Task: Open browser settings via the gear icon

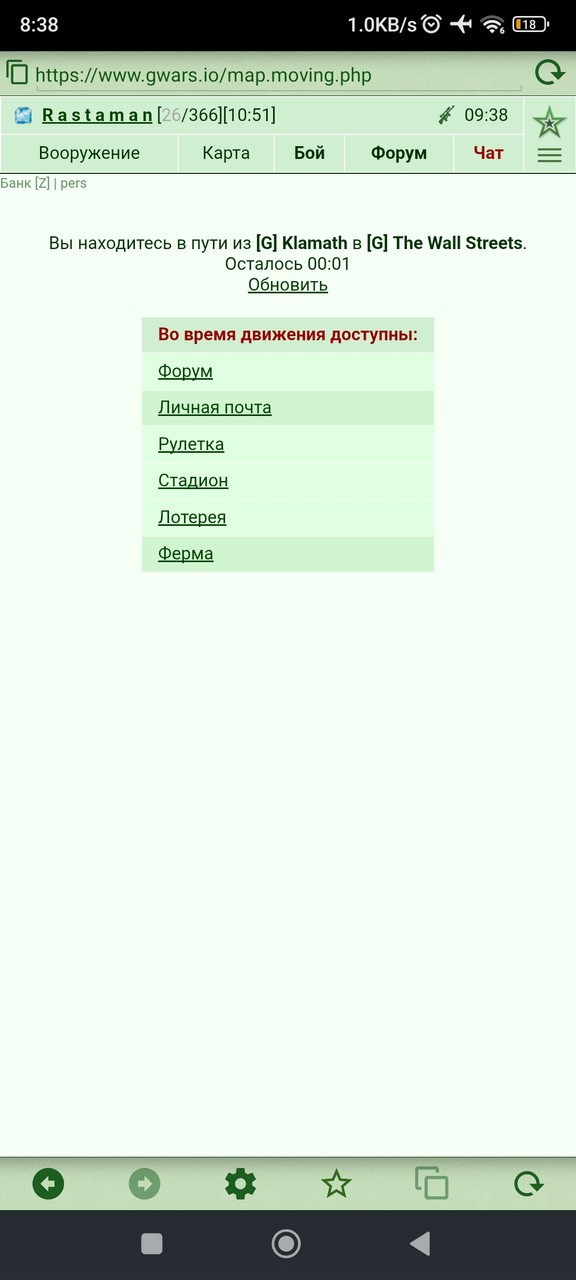Action: (240, 1185)
